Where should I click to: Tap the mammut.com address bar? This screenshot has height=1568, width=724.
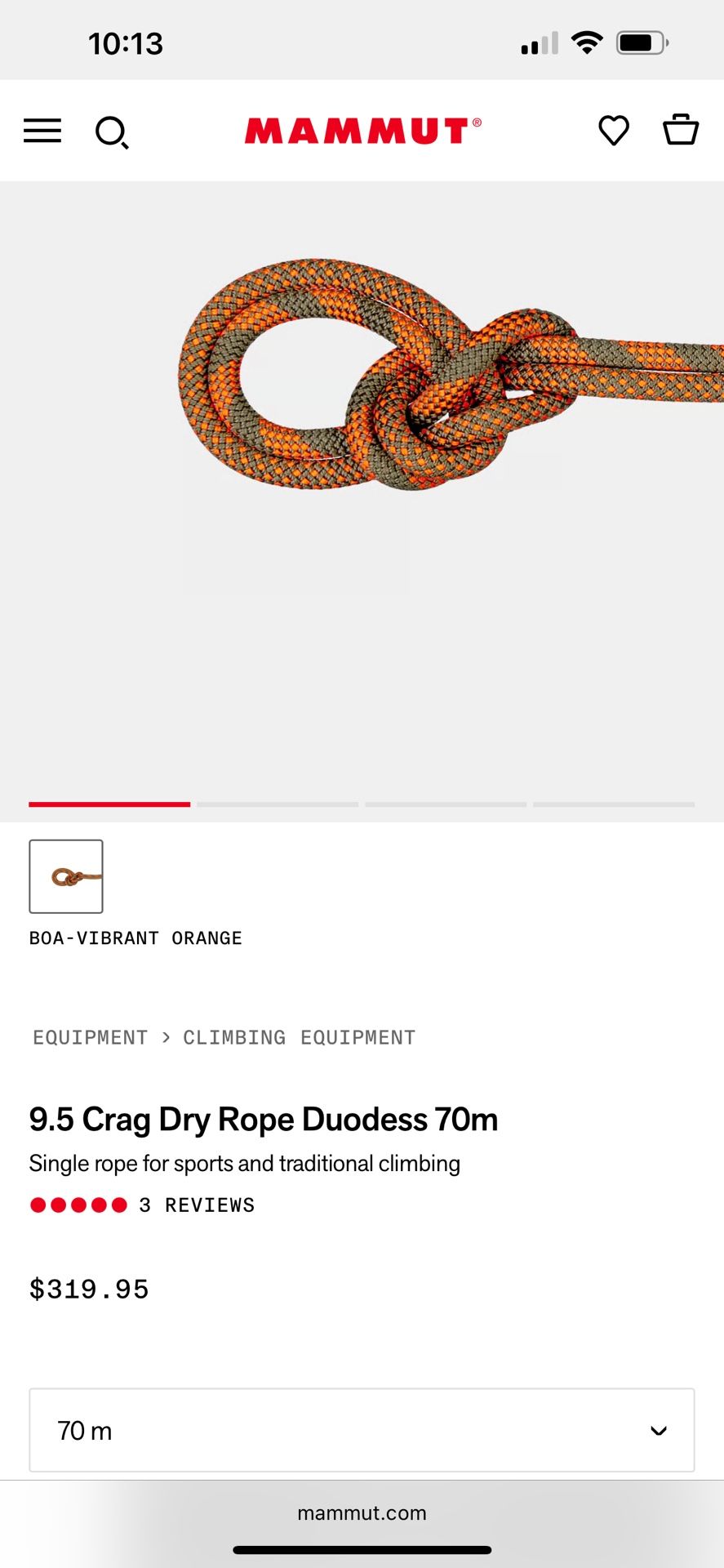(362, 1513)
